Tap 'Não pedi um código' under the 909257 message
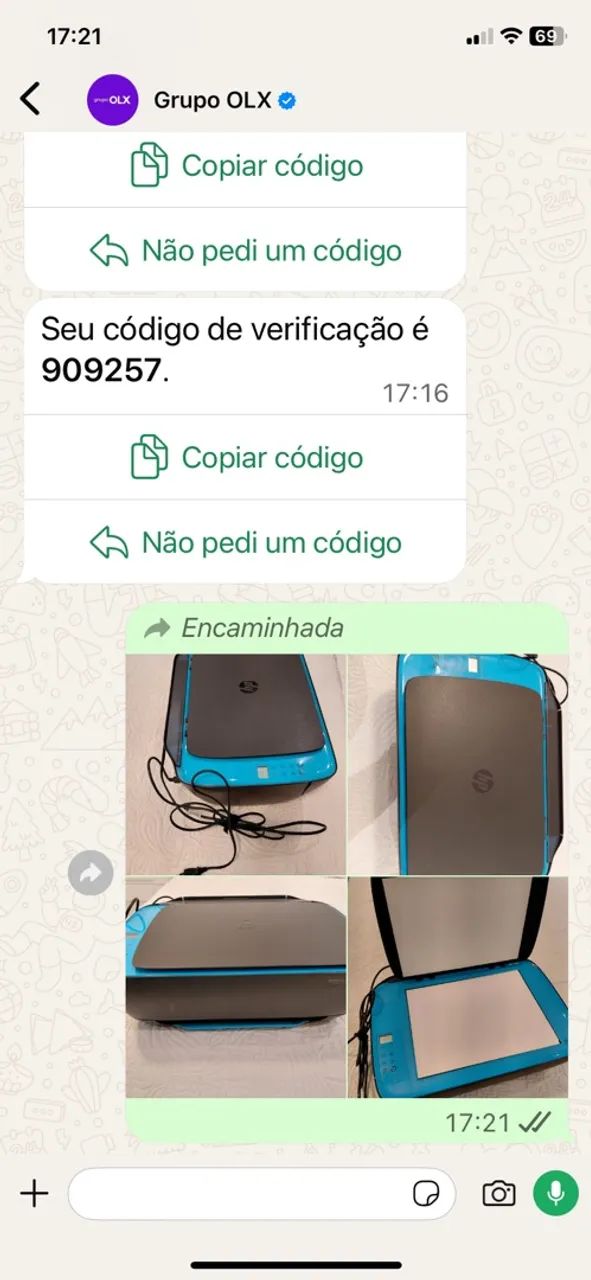The height and width of the screenshot is (1280, 591). click(x=246, y=542)
